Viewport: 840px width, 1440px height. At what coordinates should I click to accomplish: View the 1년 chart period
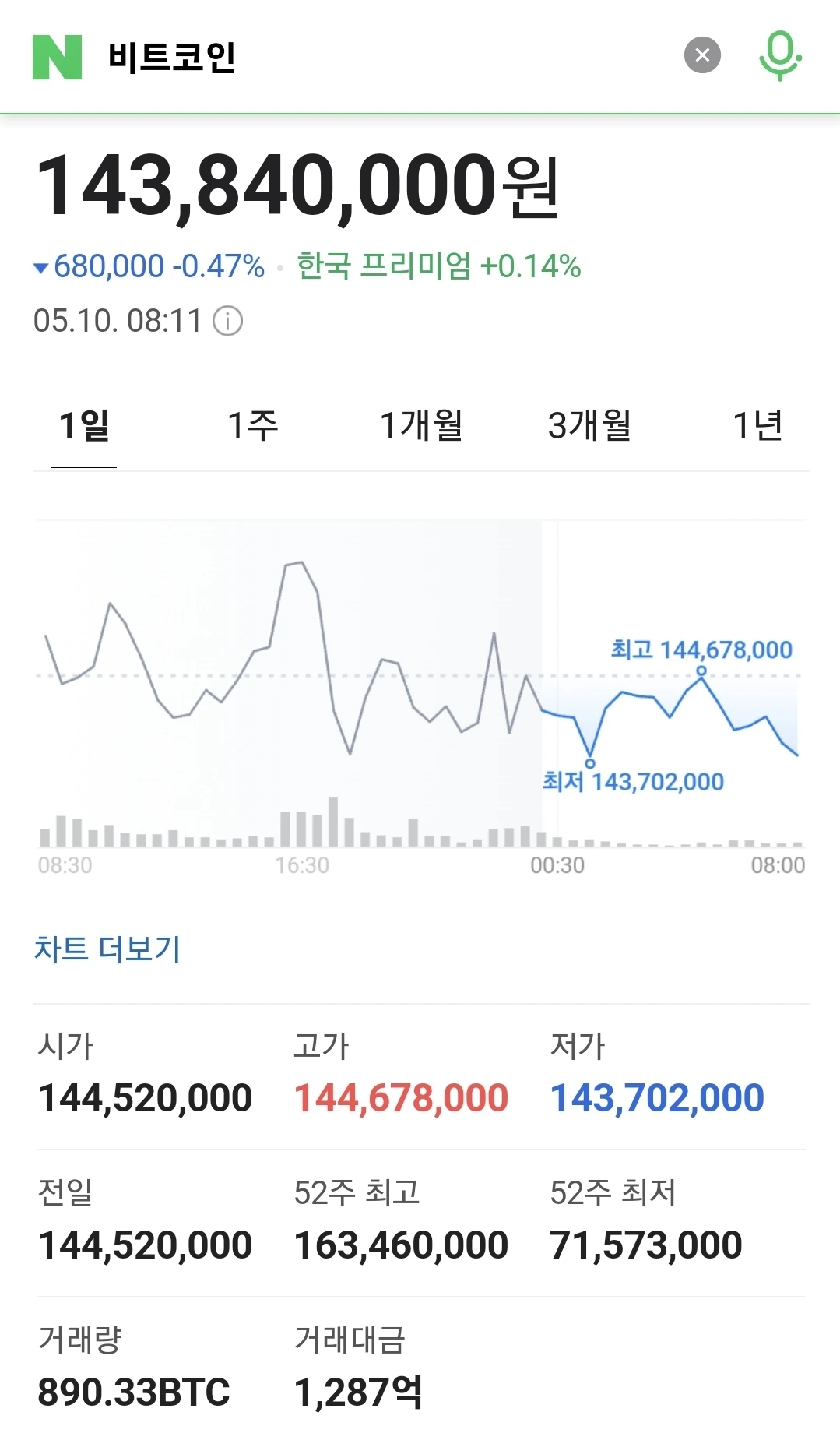757,426
